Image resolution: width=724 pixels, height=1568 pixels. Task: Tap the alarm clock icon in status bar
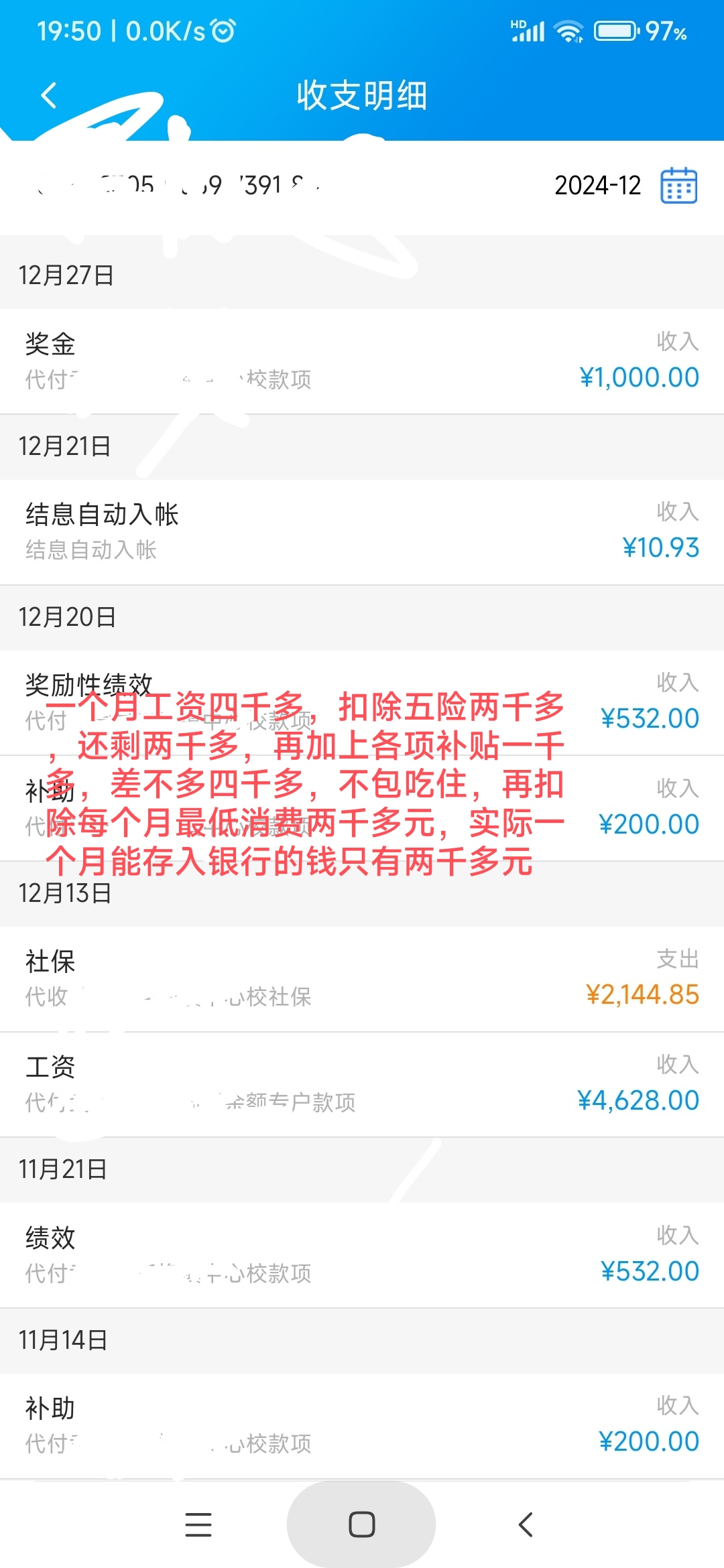[x=222, y=29]
